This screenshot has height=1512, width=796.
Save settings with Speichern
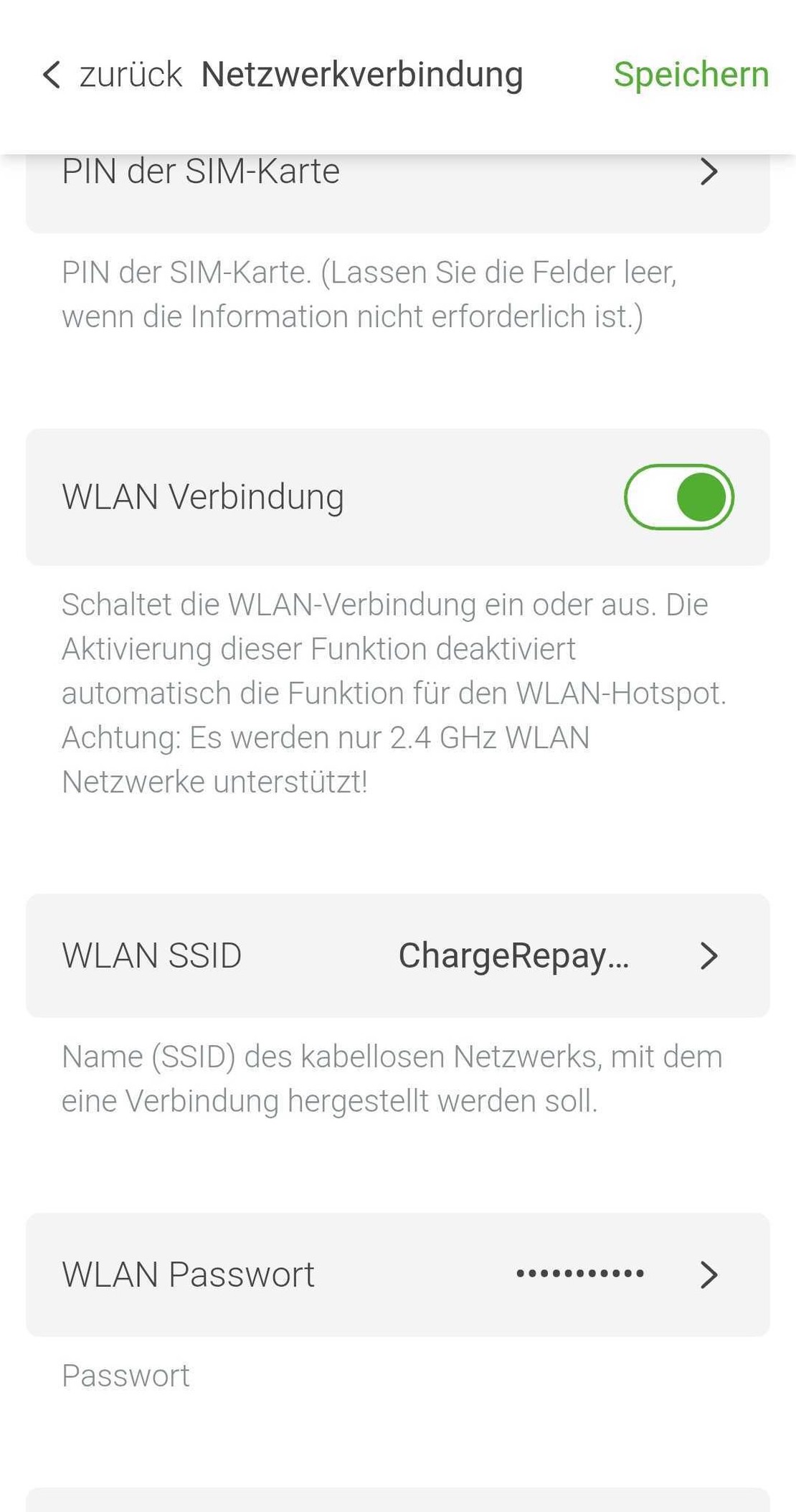691,75
